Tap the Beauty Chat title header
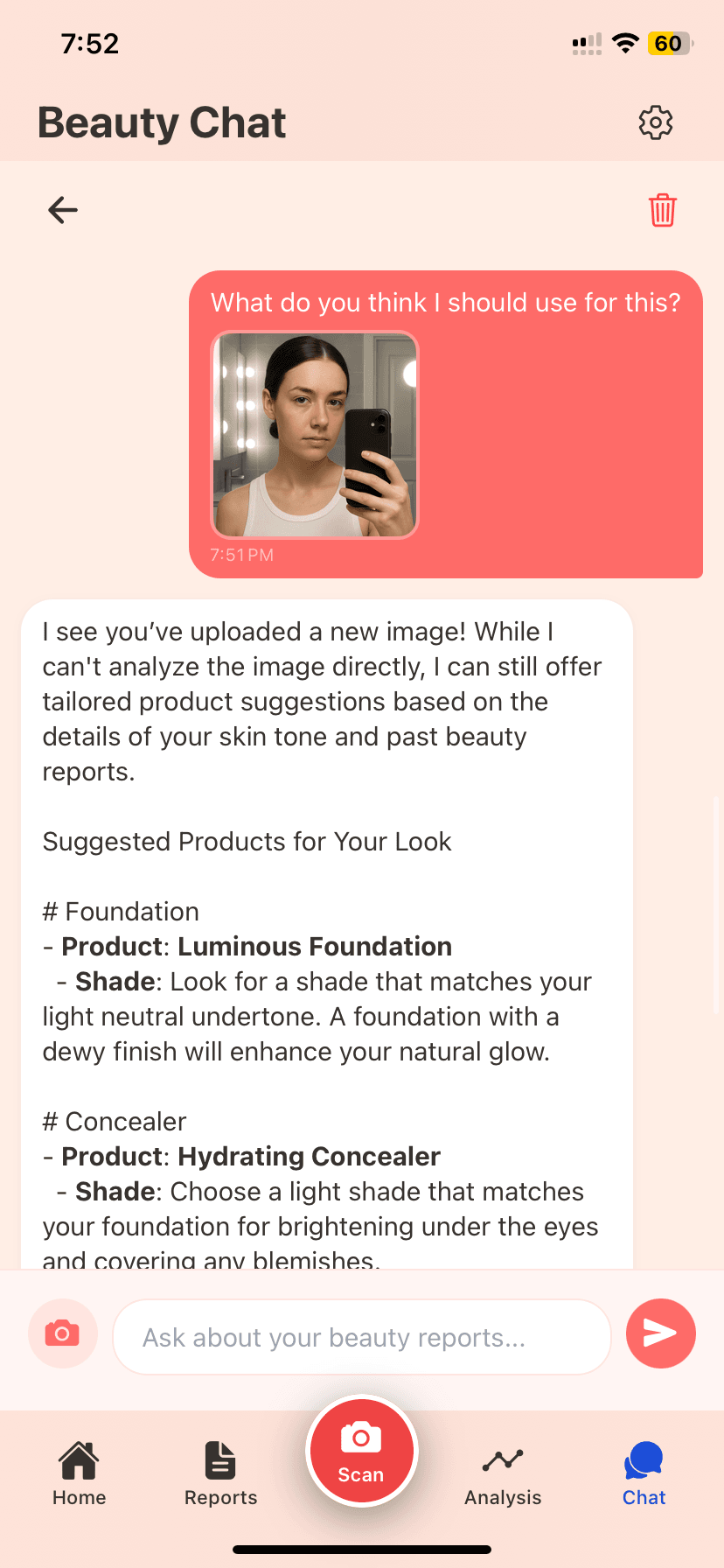This screenshot has height=1568, width=724. (x=161, y=122)
